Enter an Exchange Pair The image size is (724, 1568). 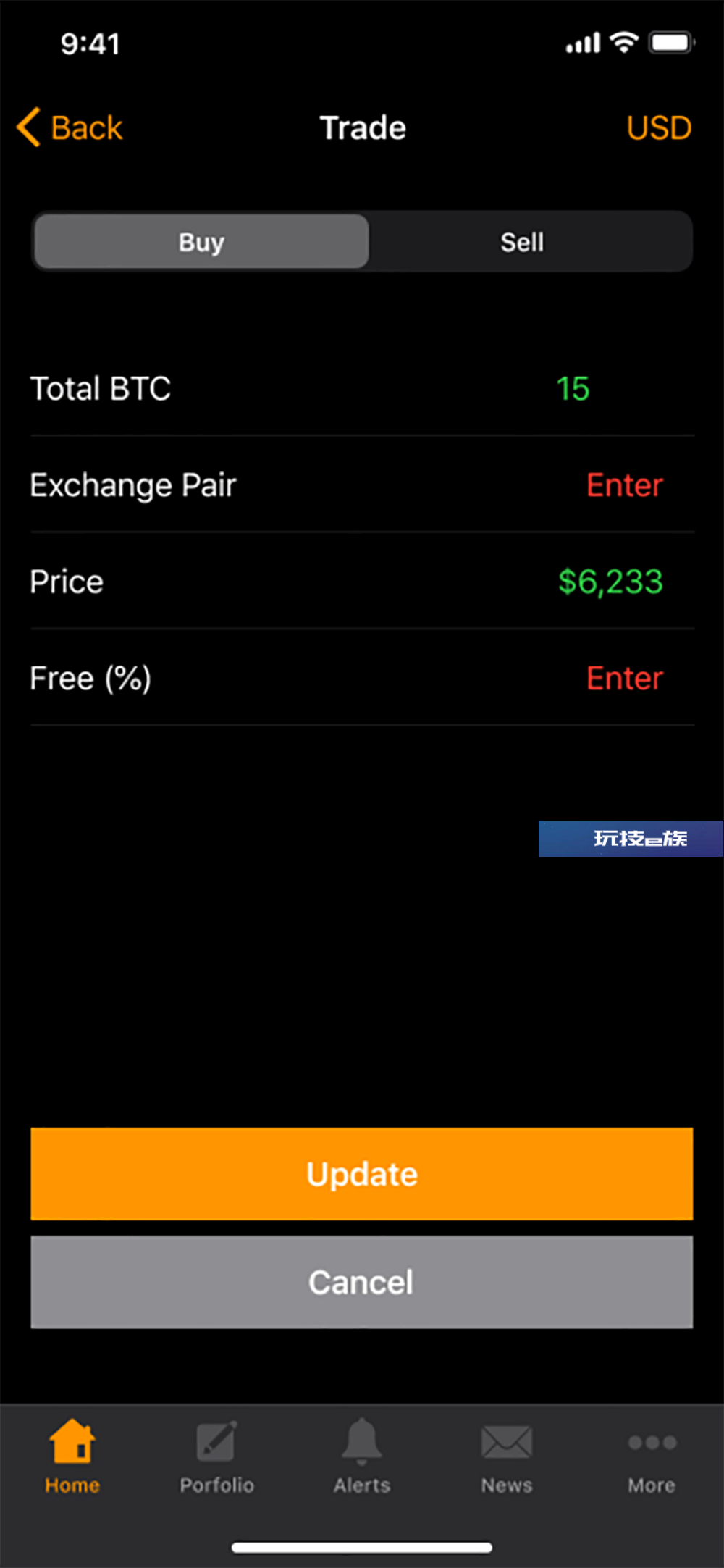point(624,485)
